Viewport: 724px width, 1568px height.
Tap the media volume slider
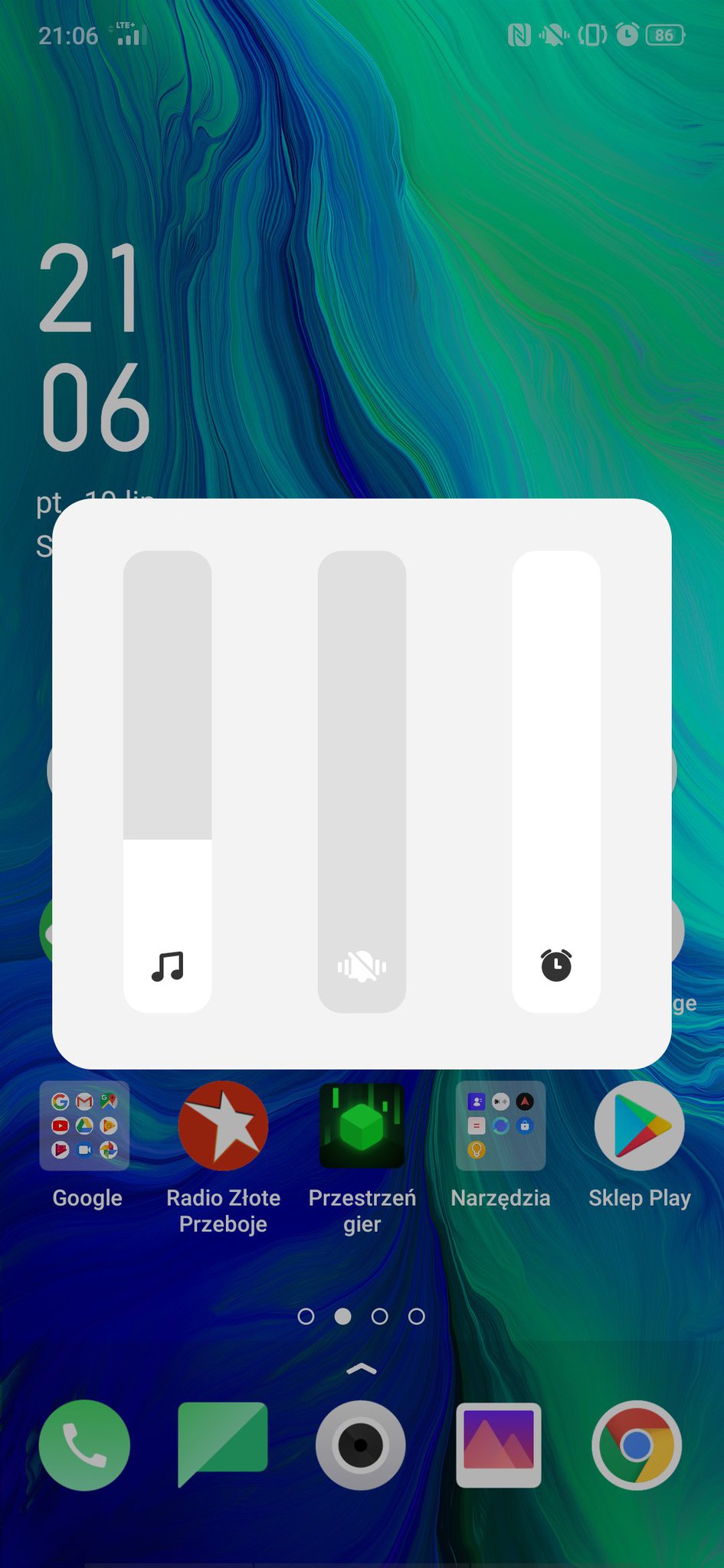point(167,781)
